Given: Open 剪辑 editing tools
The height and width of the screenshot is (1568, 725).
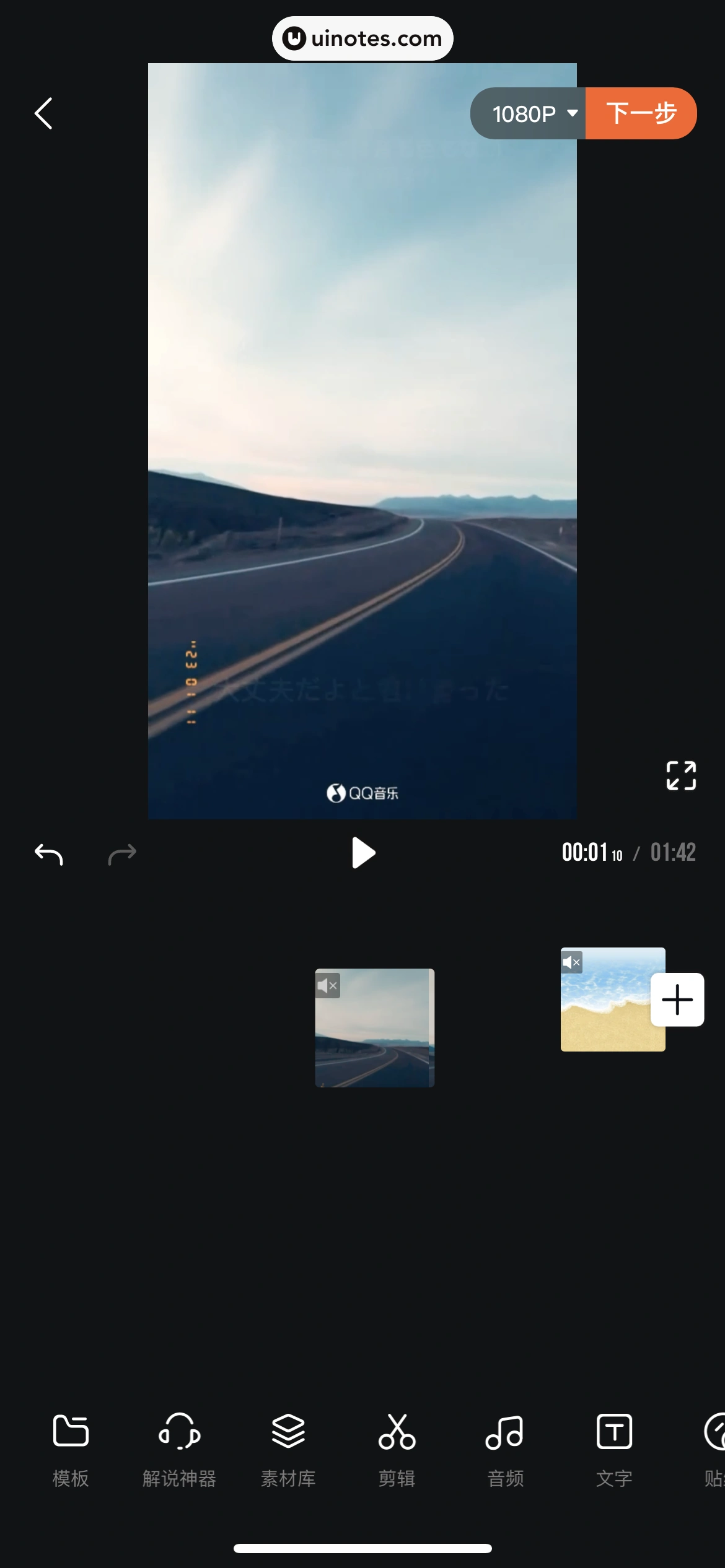Looking at the screenshot, I should coord(397,1449).
